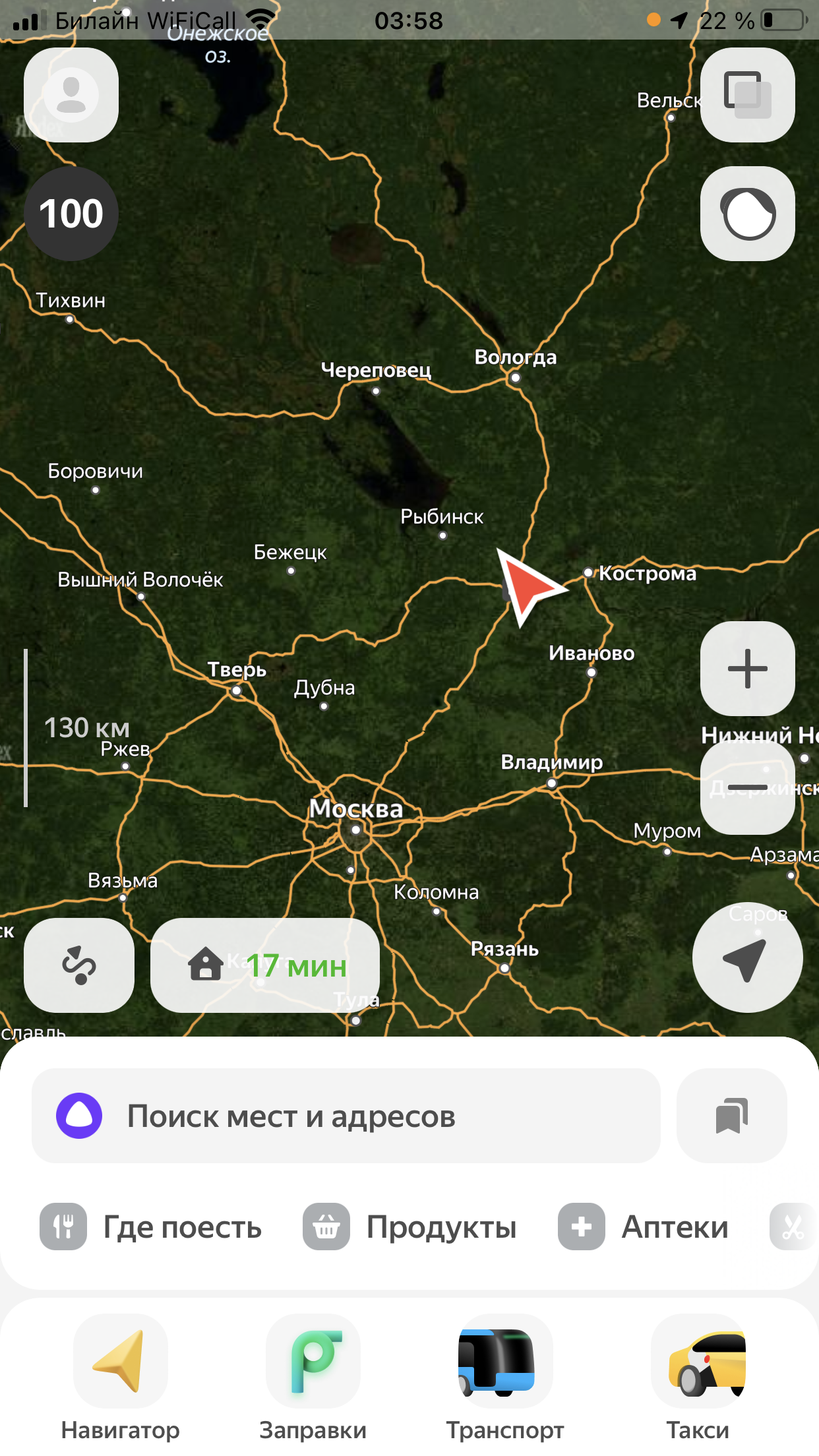
Task: Open the Alice voice assistant button
Action: [x=747, y=214]
